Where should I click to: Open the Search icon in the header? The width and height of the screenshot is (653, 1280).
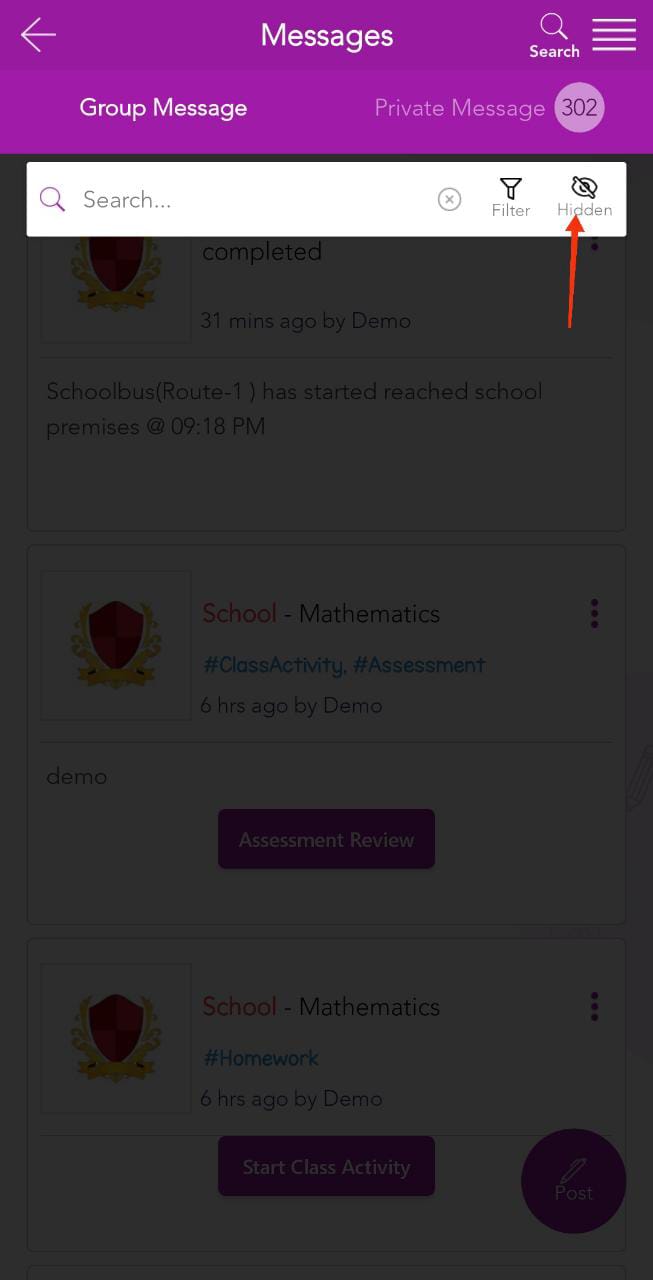click(554, 36)
